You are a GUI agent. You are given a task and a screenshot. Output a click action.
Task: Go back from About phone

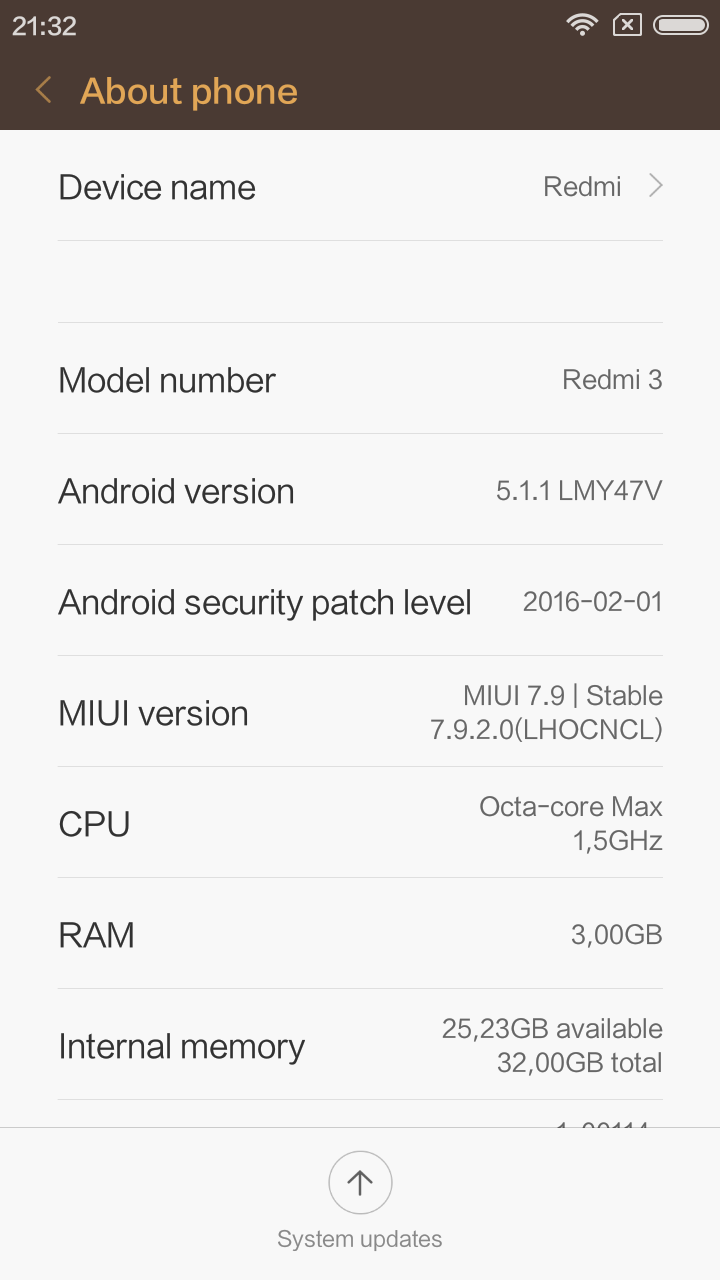(x=43, y=91)
